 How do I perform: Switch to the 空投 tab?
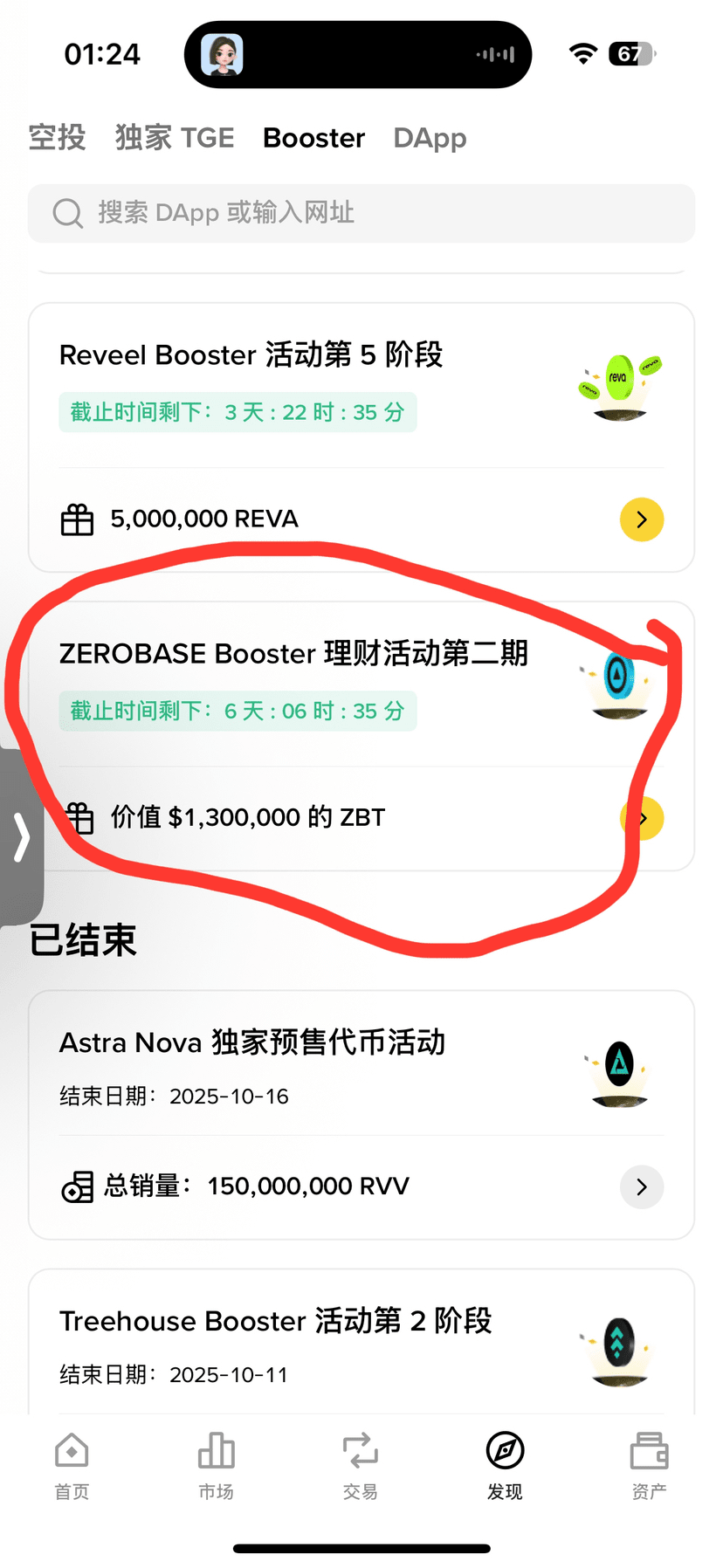57,138
